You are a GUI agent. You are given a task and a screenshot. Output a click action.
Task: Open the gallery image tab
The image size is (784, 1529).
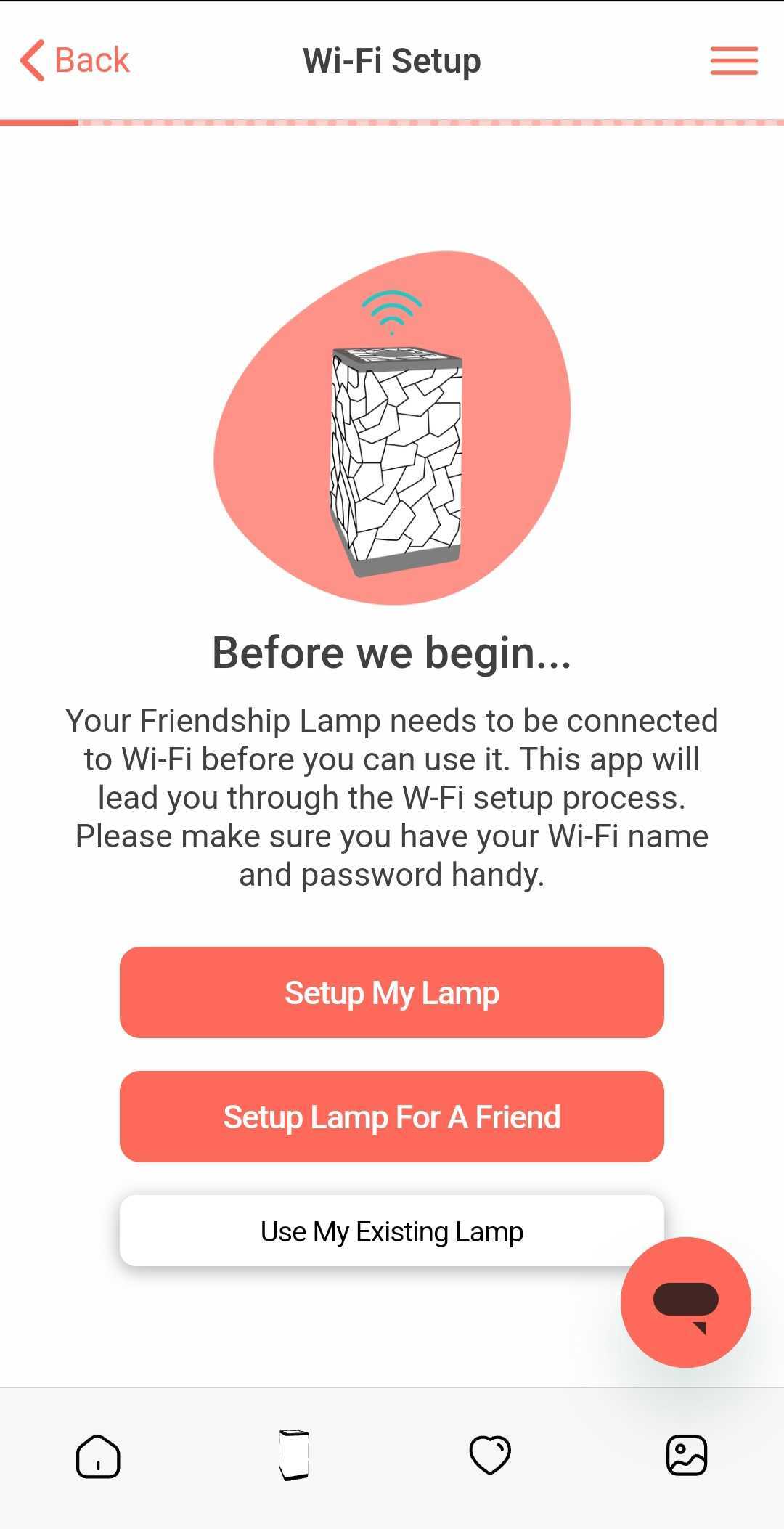(x=687, y=1455)
